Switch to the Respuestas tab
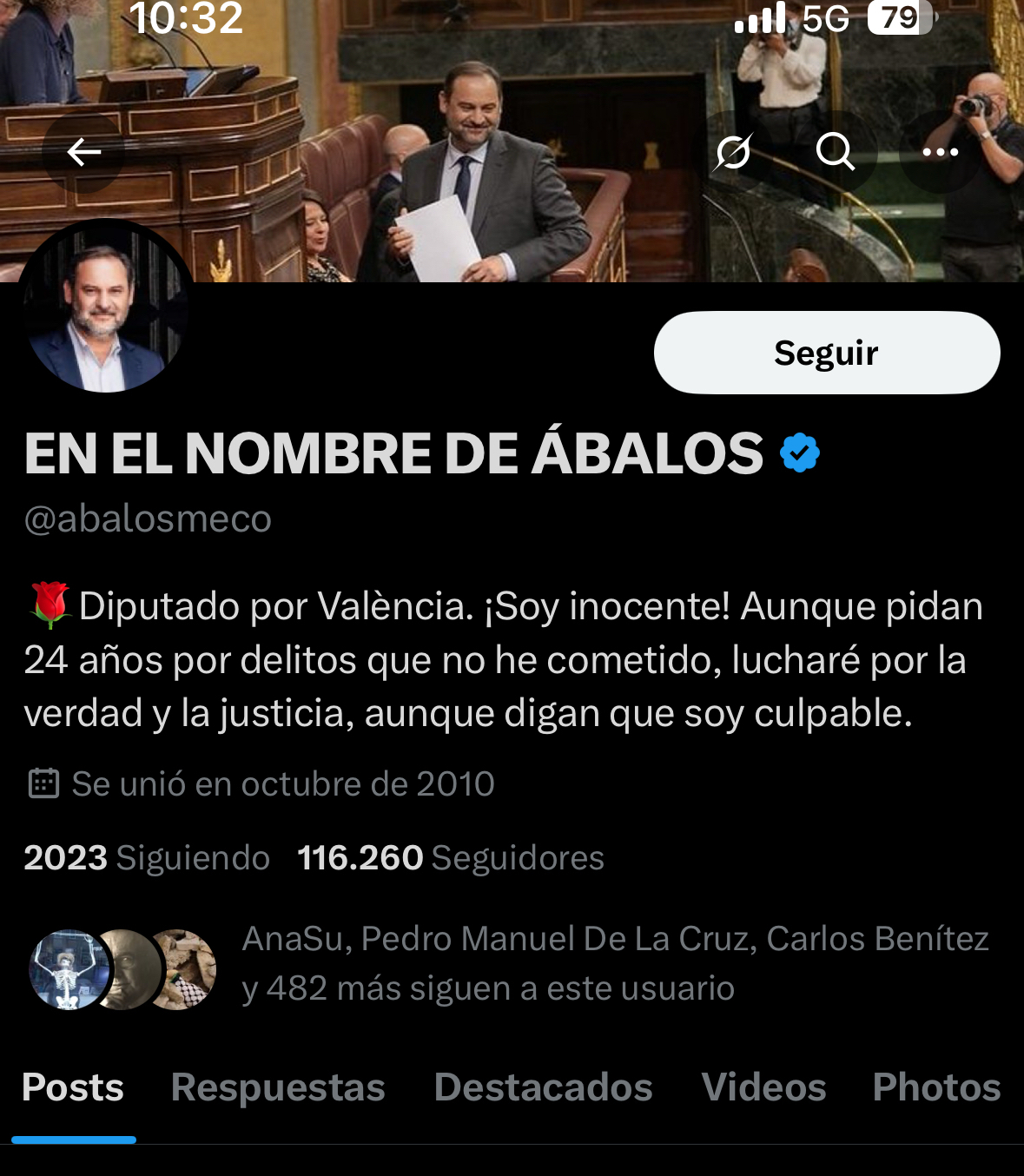Screen dimensions: 1024x1176 (x=278, y=1087)
